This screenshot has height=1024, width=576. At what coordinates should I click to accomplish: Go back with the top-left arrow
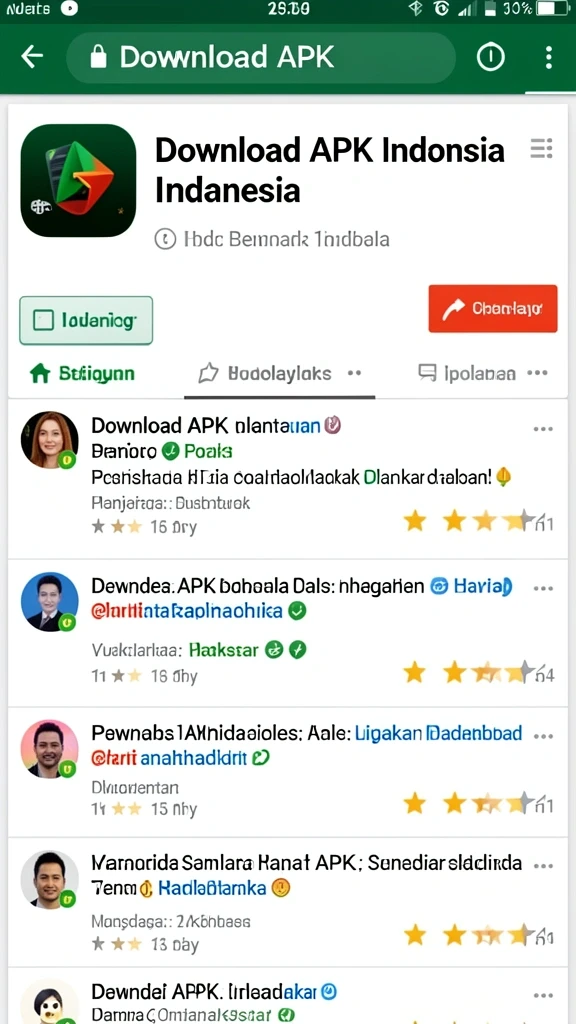pyautogui.click(x=32, y=57)
